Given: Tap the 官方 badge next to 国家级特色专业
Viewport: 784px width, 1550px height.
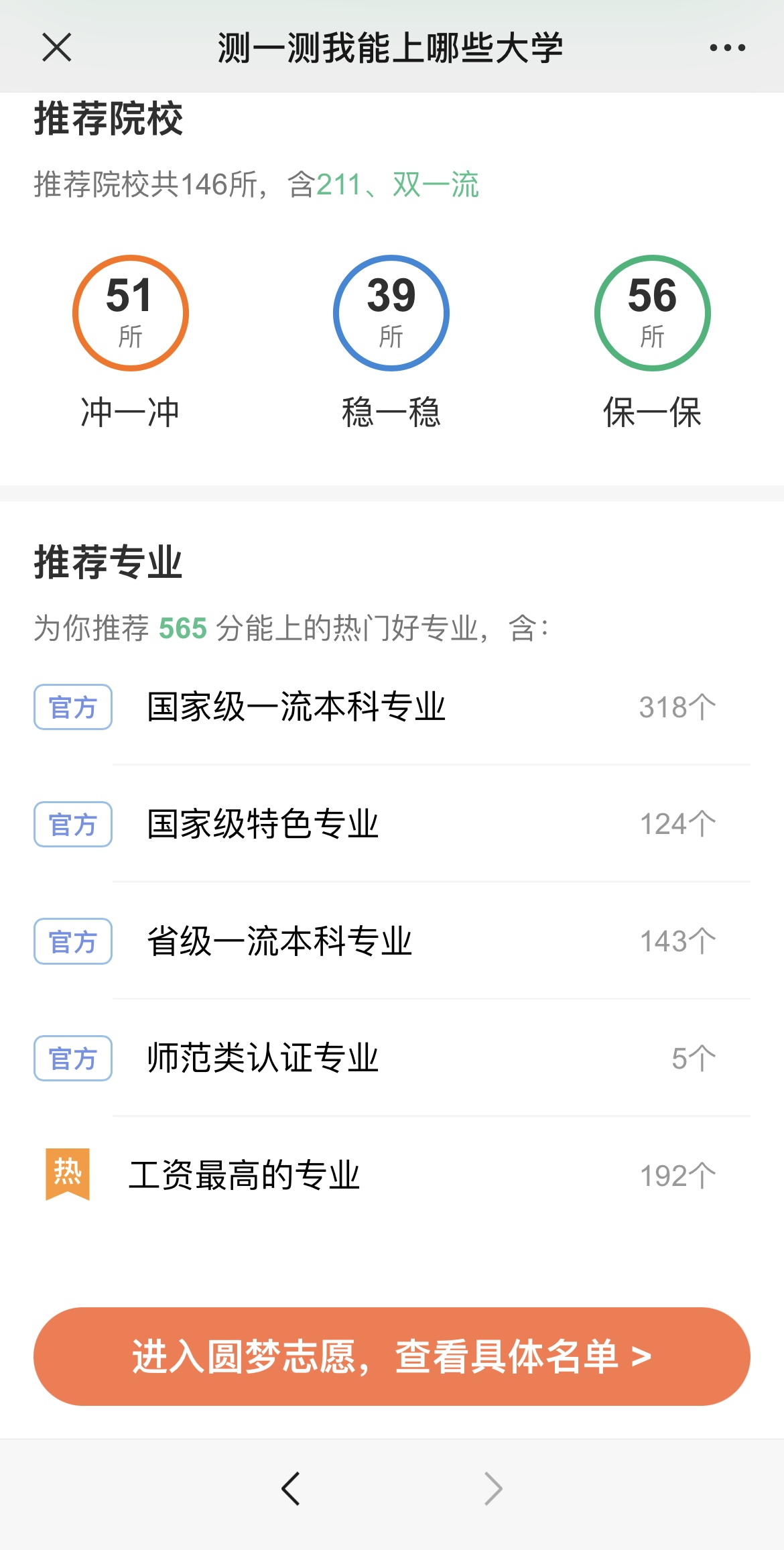Looking at the screenshot, I should click(72, 824).
